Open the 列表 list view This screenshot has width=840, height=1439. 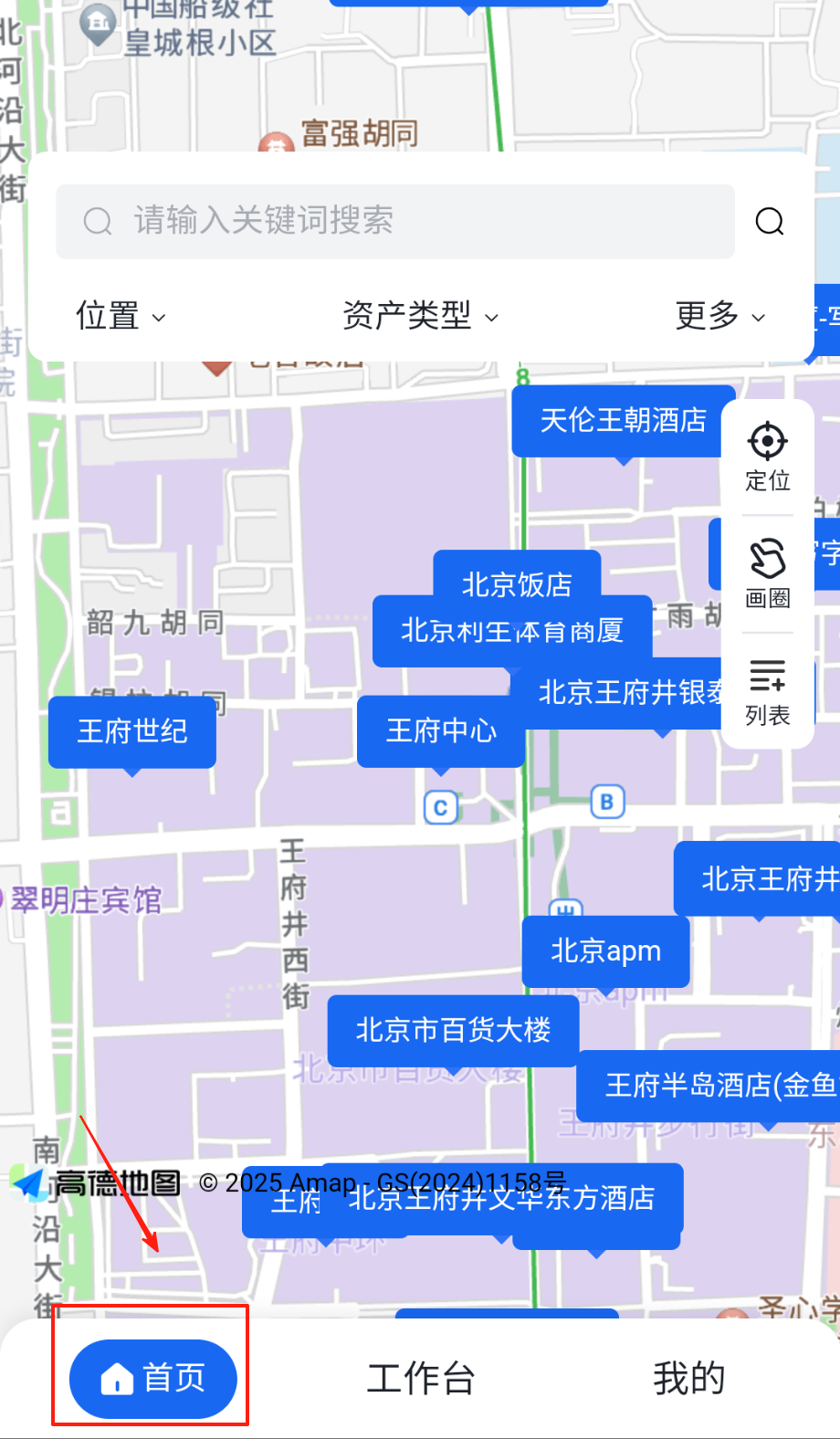(767, 691)
